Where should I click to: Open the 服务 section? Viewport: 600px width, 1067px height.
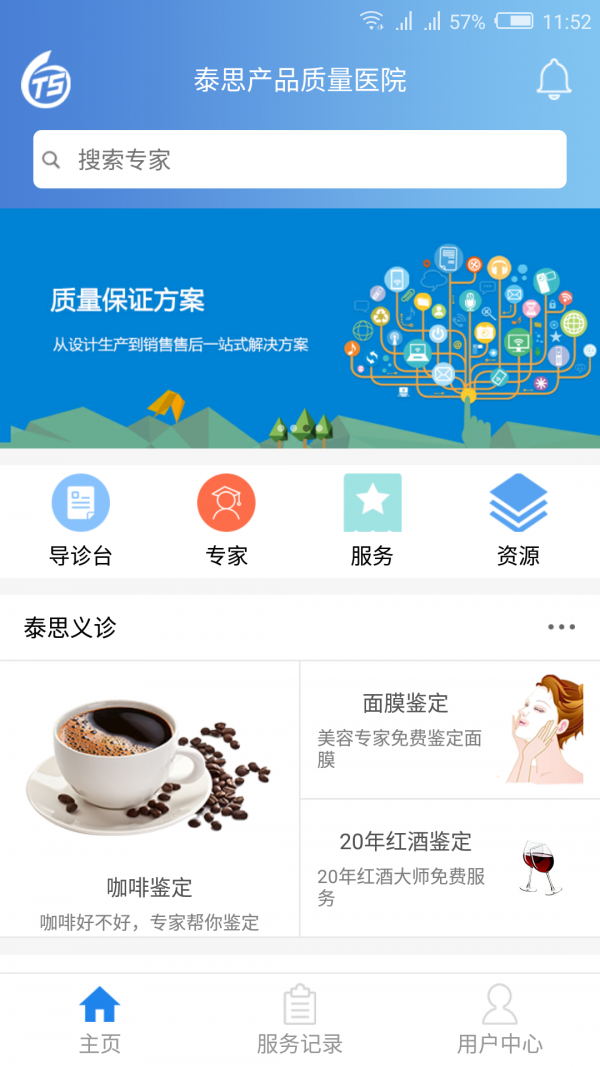click(x=372, y=520)
